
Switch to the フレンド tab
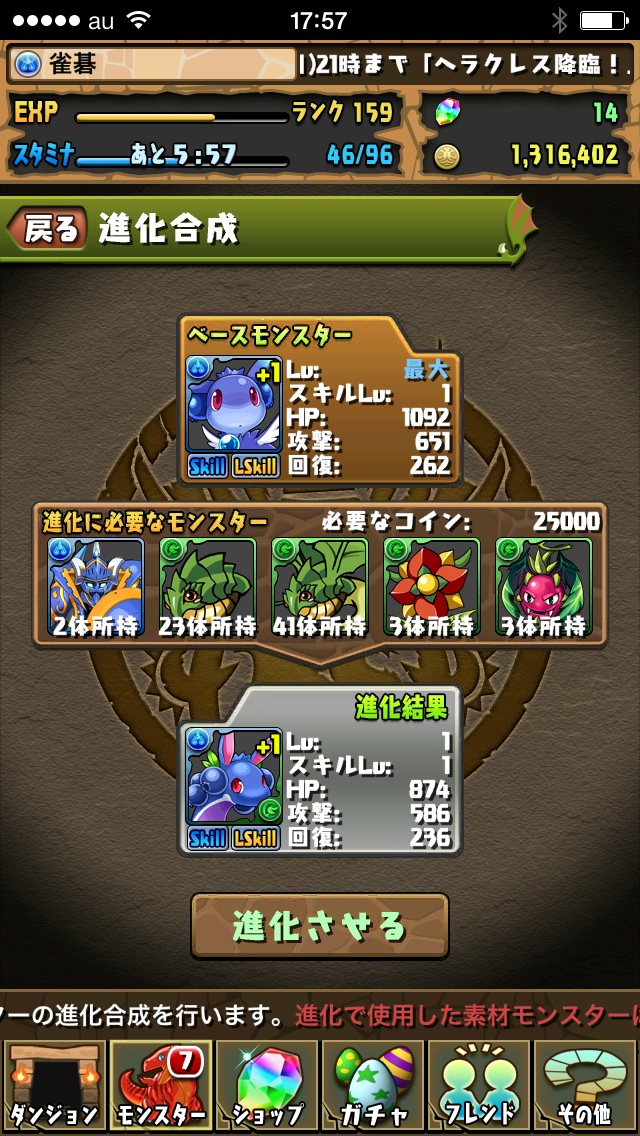coord(479,1084)
